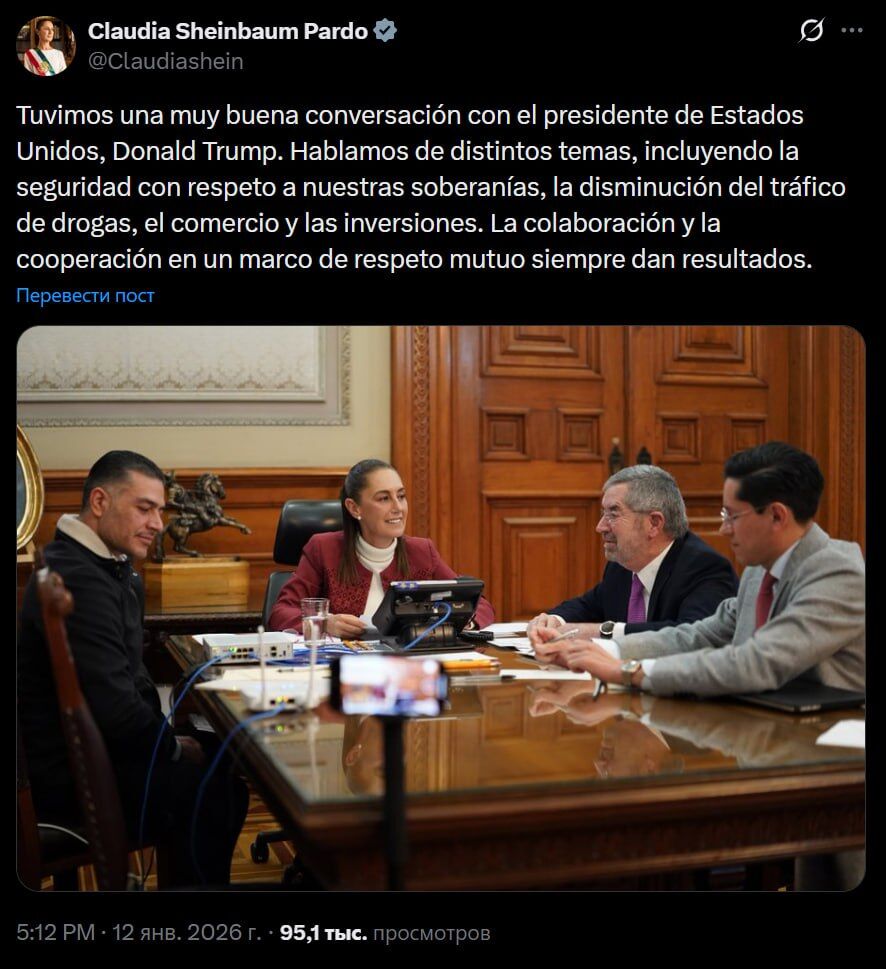Open the post's overflow menu

(x=852, y=32)
